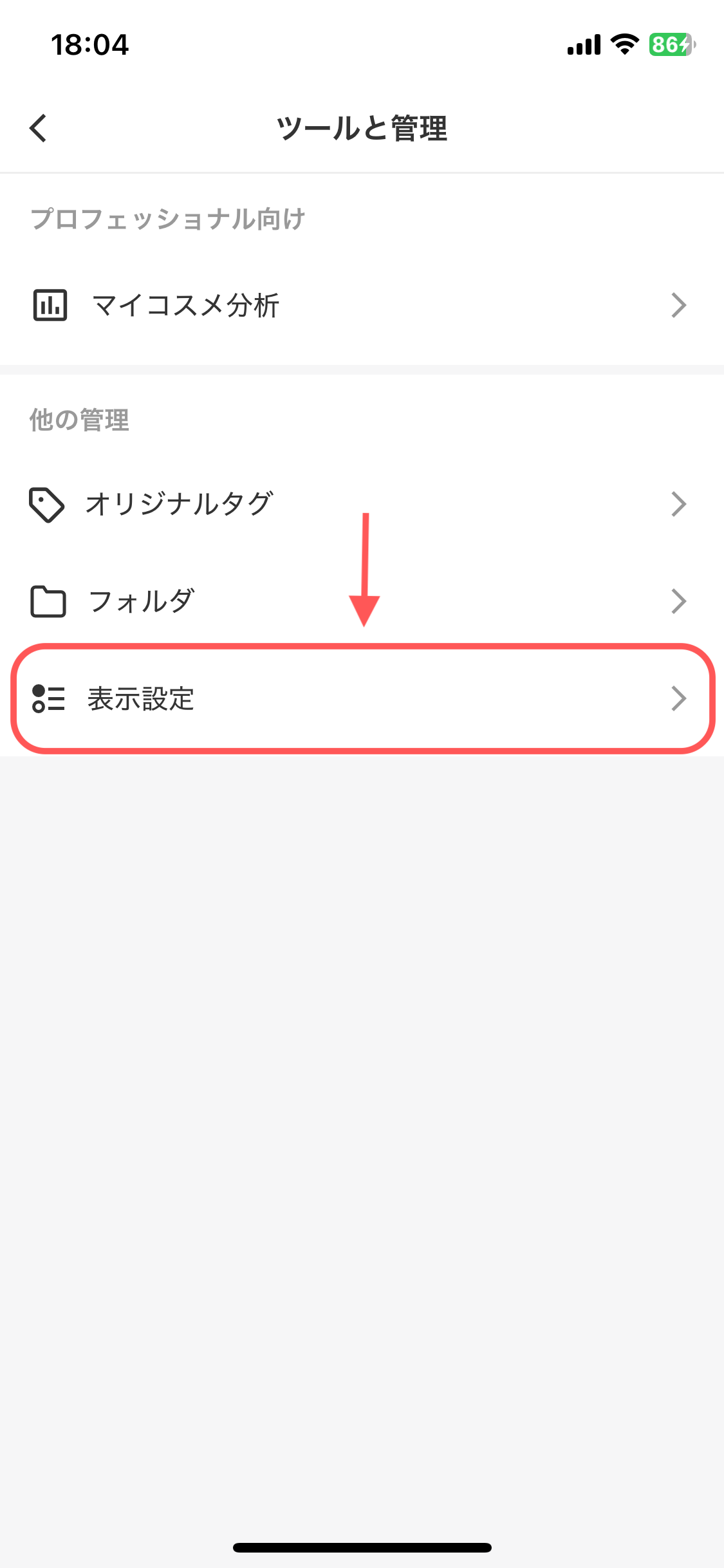Tap the フォルダ row to open folders

[x=142, y=602]
